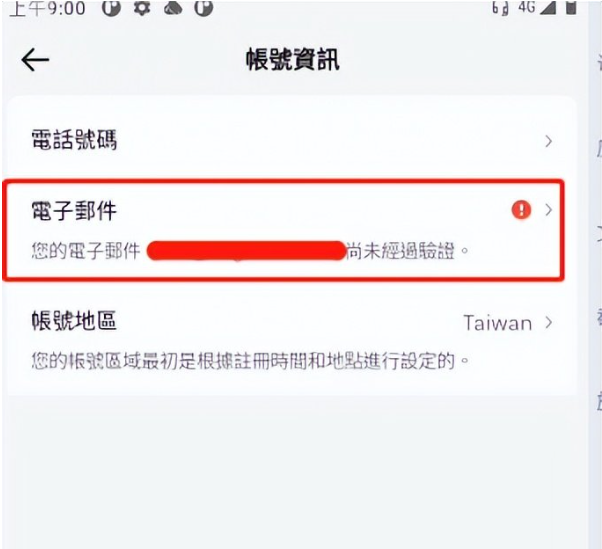Image resolution: width=602 pixels, height=549 pixels.
Task: Open the 電子郵件 settings row
Action: pos(288,228)
